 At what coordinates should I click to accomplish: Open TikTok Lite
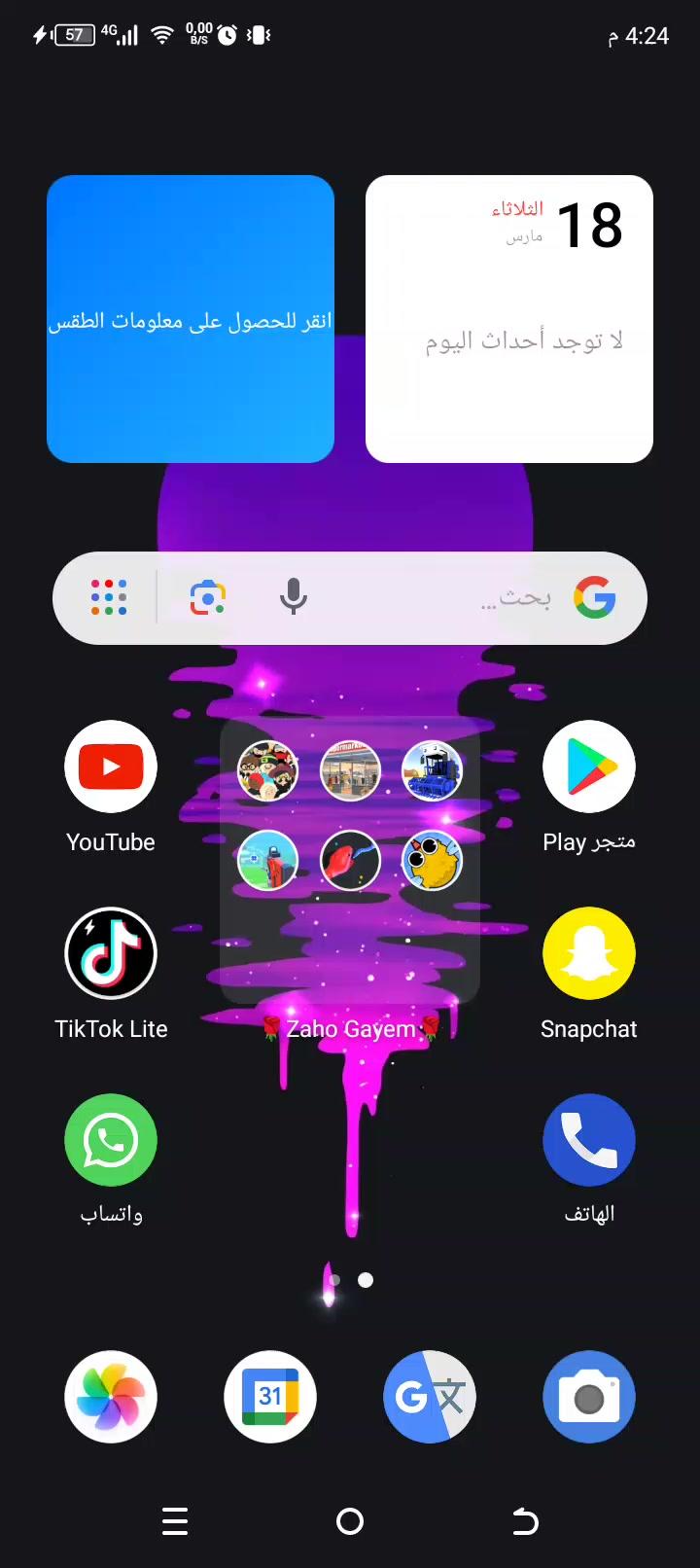pyautogui.click(x=111, y=954)
